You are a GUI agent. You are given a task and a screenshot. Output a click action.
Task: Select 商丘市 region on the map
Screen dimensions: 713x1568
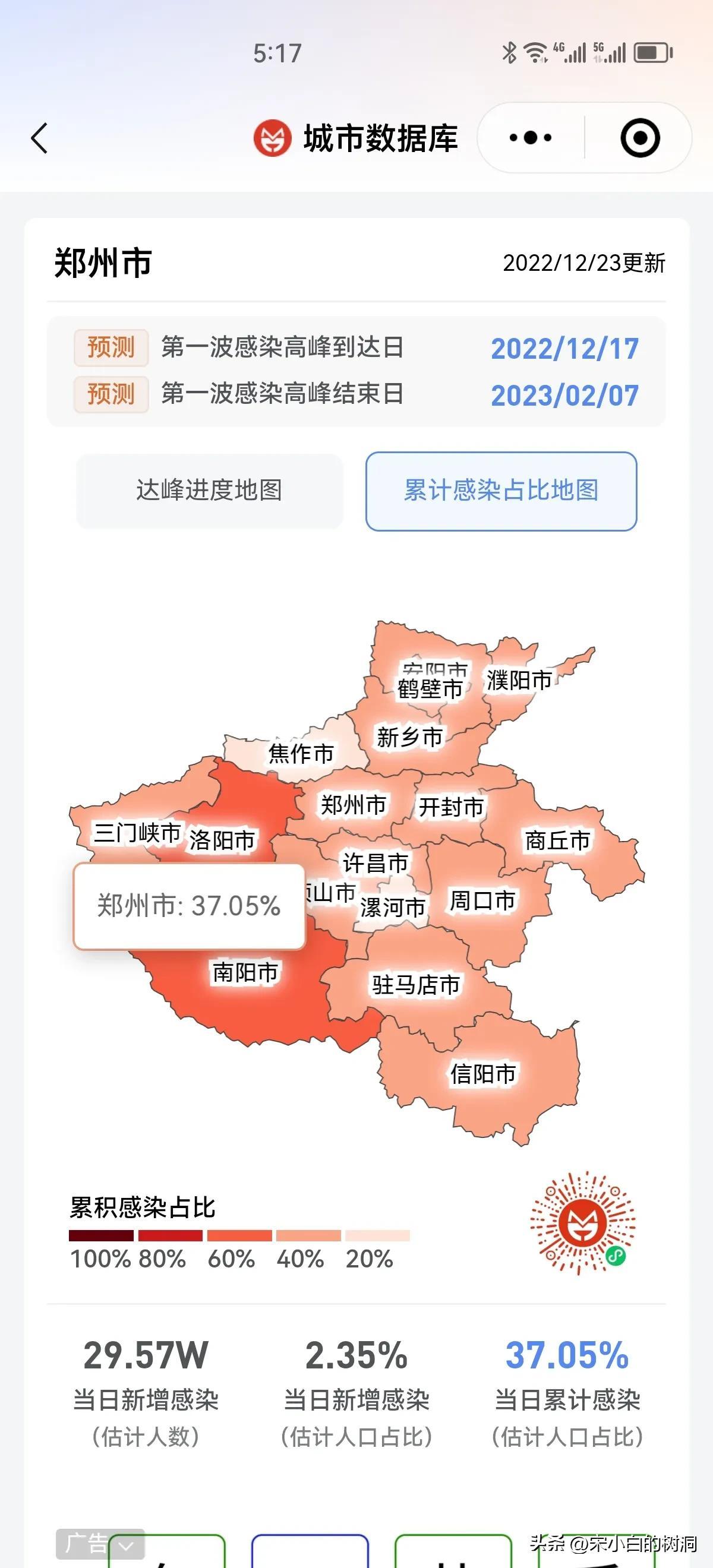click(x=557, y=840)
